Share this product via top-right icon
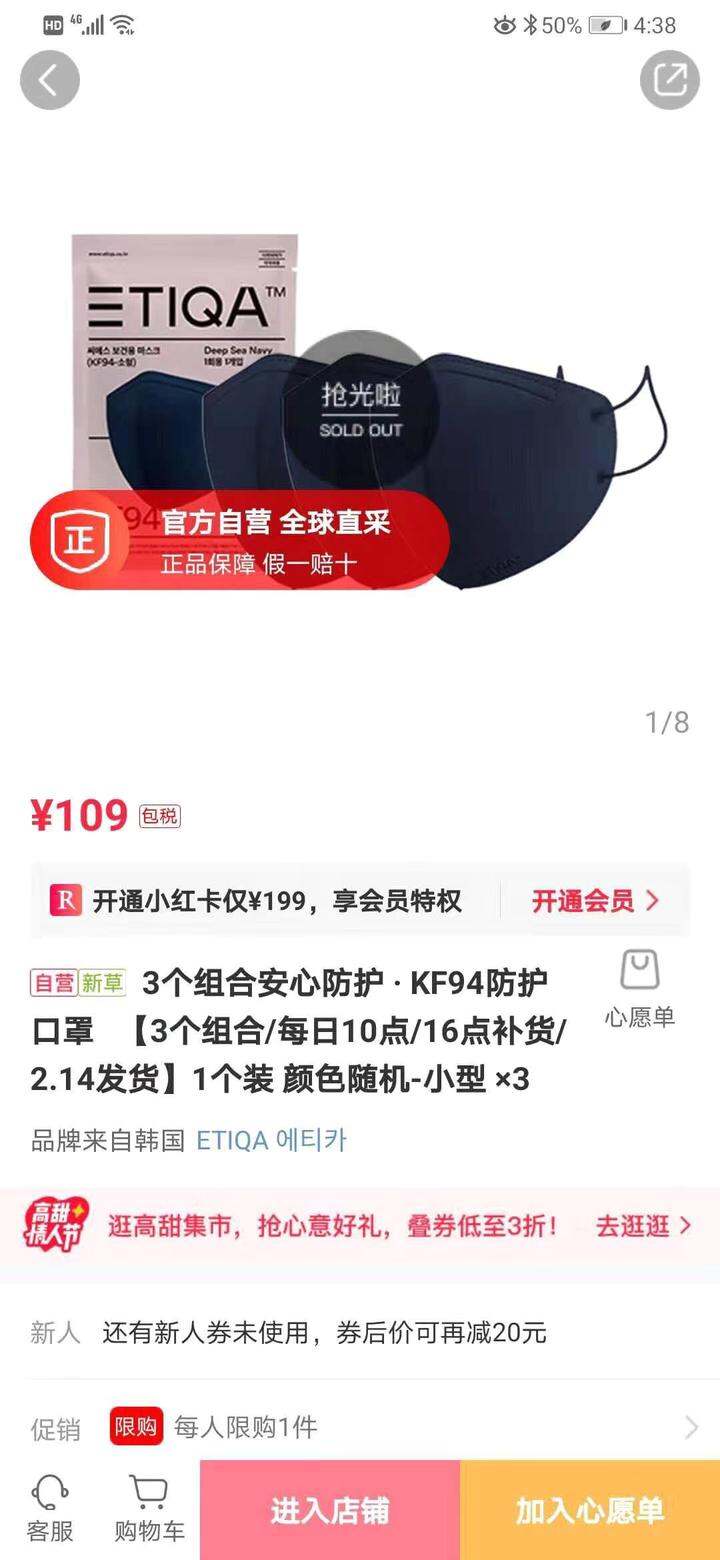720x1560 pixels. [x=669, y=79]
